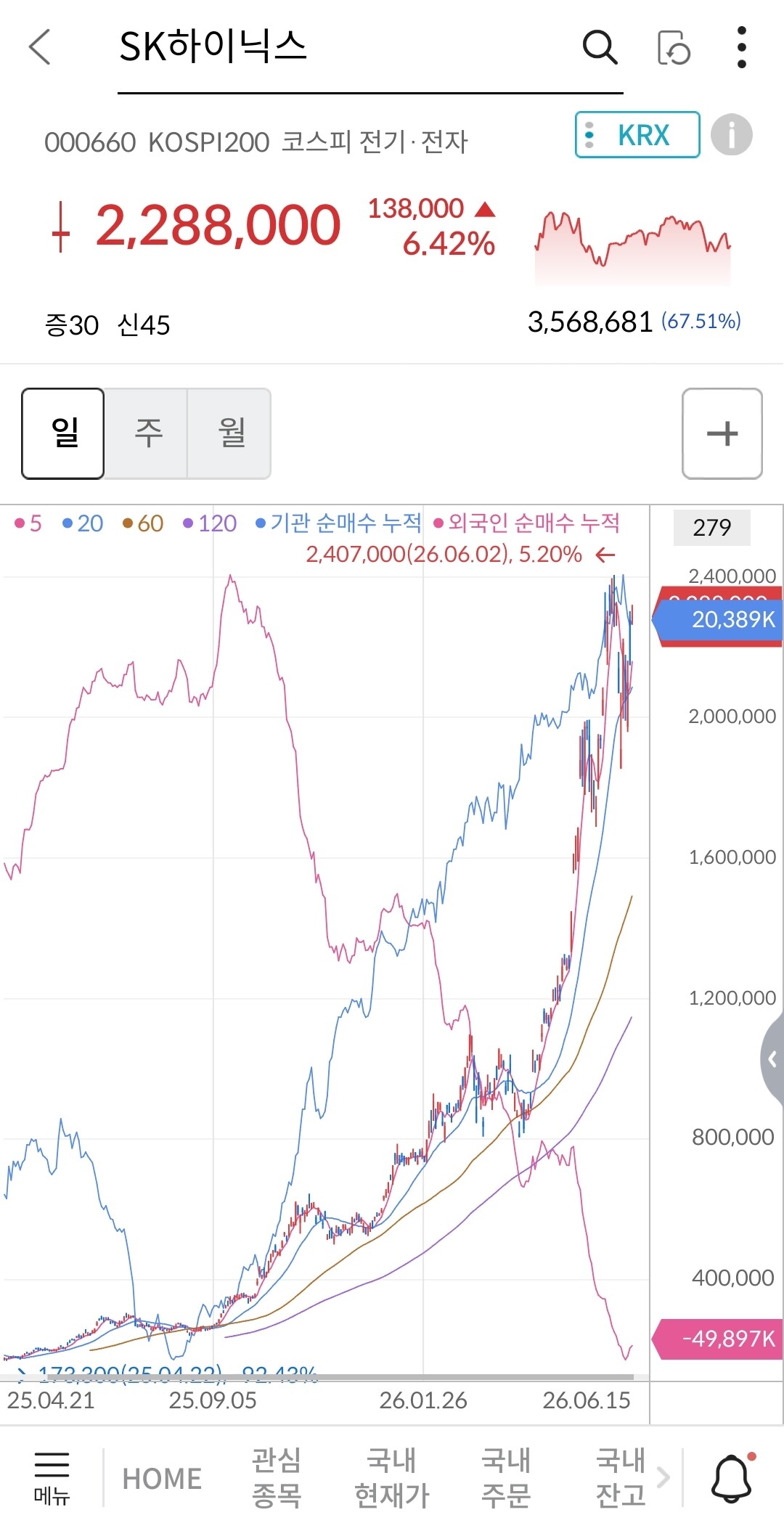The width and height of the screenshot is (784, 1531).
Task: Go back using the top-left arrow
Action: coord(40,47)
